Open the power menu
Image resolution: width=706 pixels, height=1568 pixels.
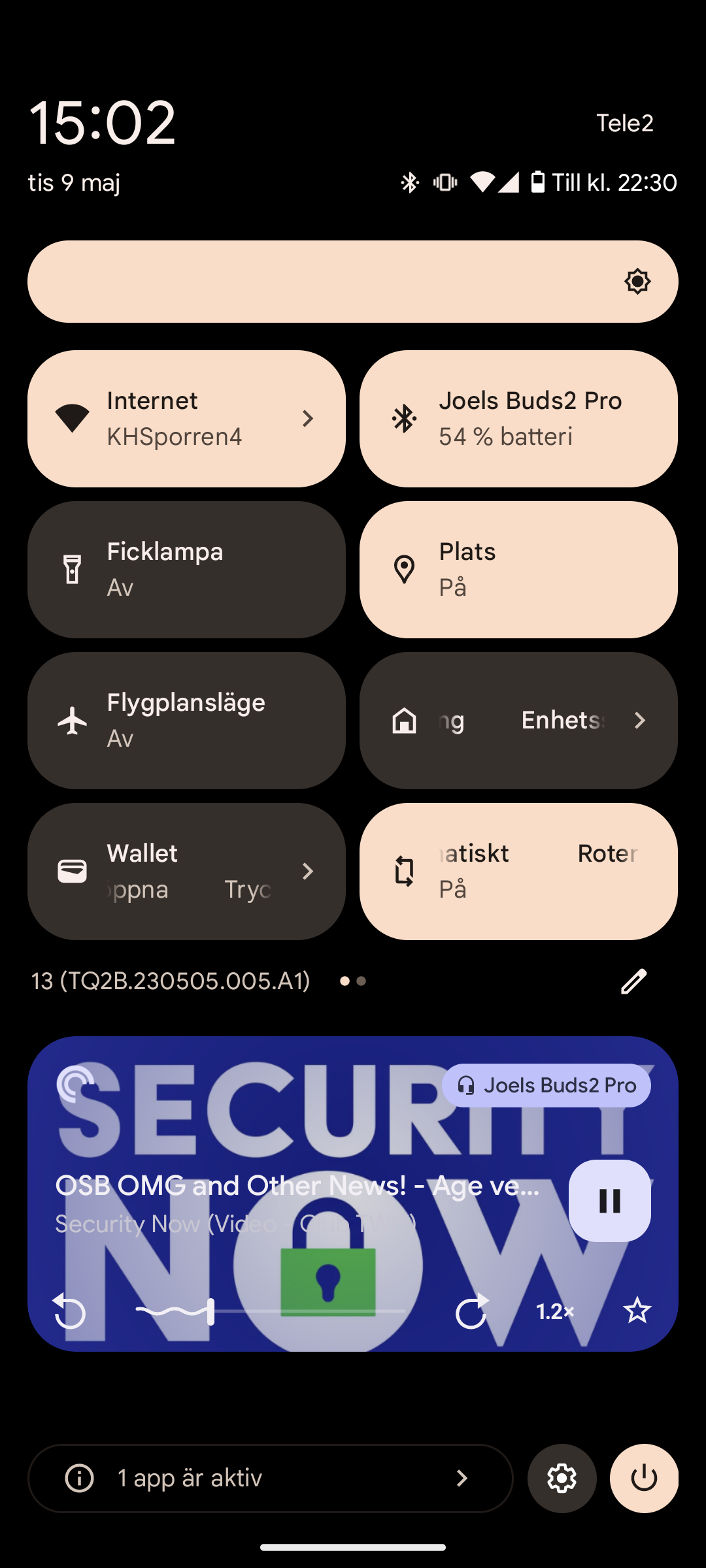(644, 1478)
